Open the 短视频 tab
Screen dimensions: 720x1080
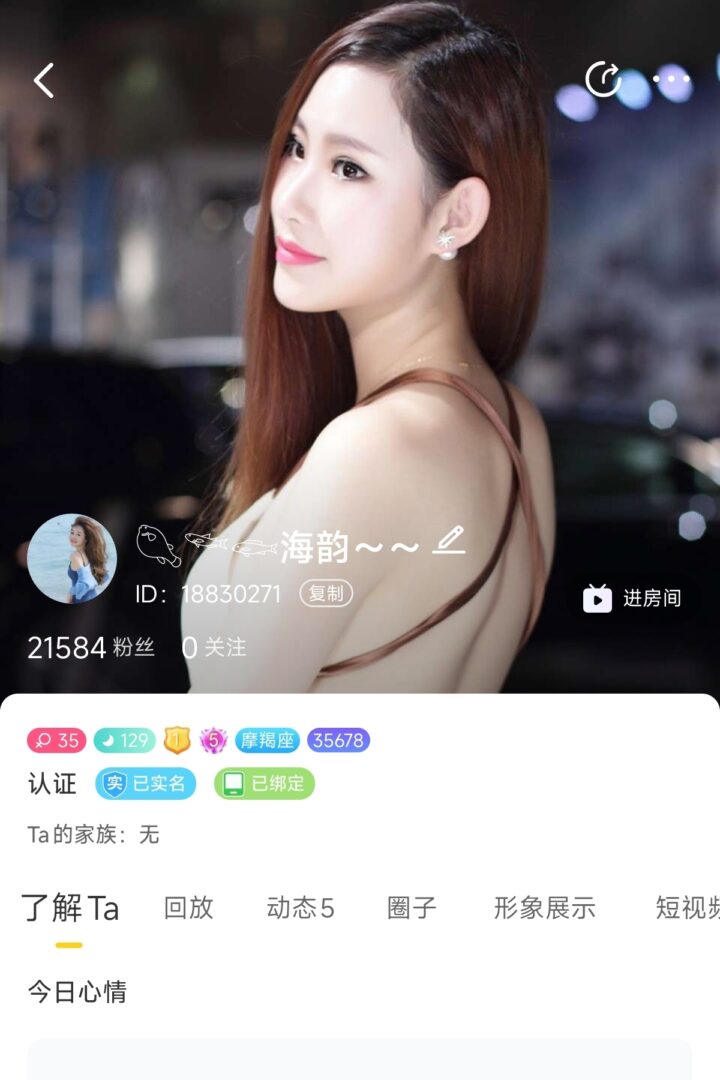point(686,908)
